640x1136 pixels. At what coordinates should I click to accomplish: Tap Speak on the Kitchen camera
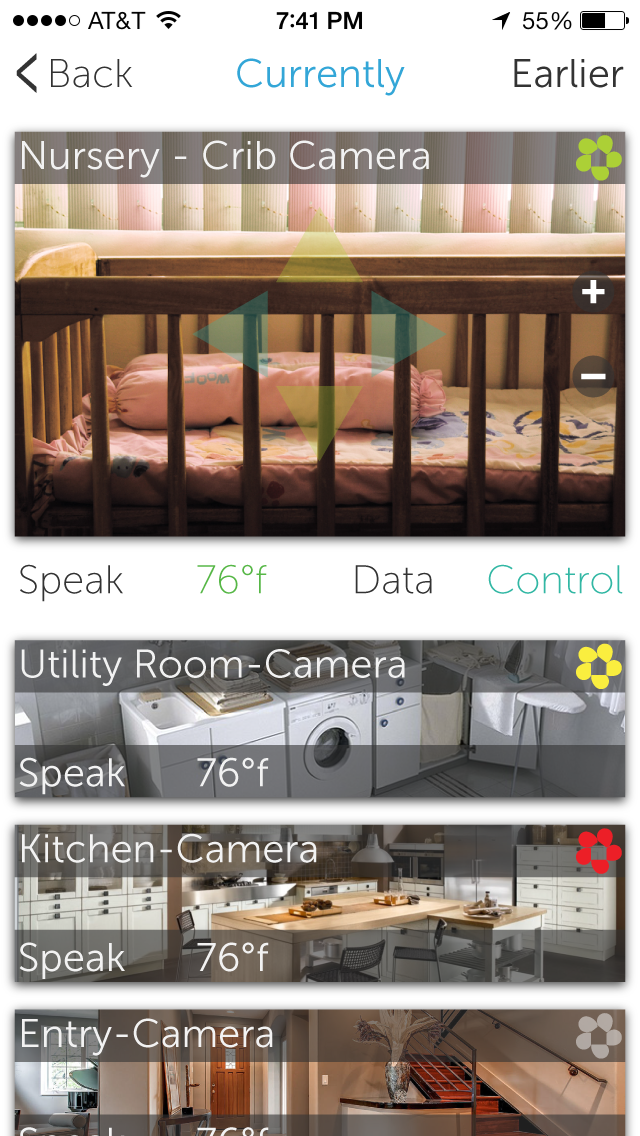pyautogui.click(x=71, y=957)
